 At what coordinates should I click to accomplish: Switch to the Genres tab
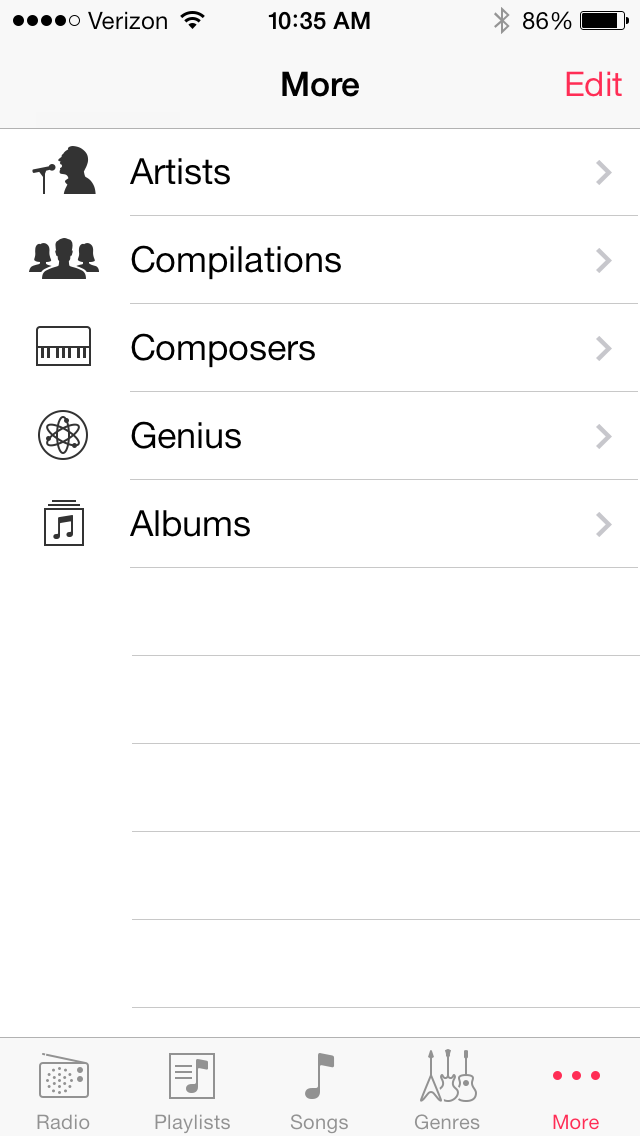[x=447, y=1090]
